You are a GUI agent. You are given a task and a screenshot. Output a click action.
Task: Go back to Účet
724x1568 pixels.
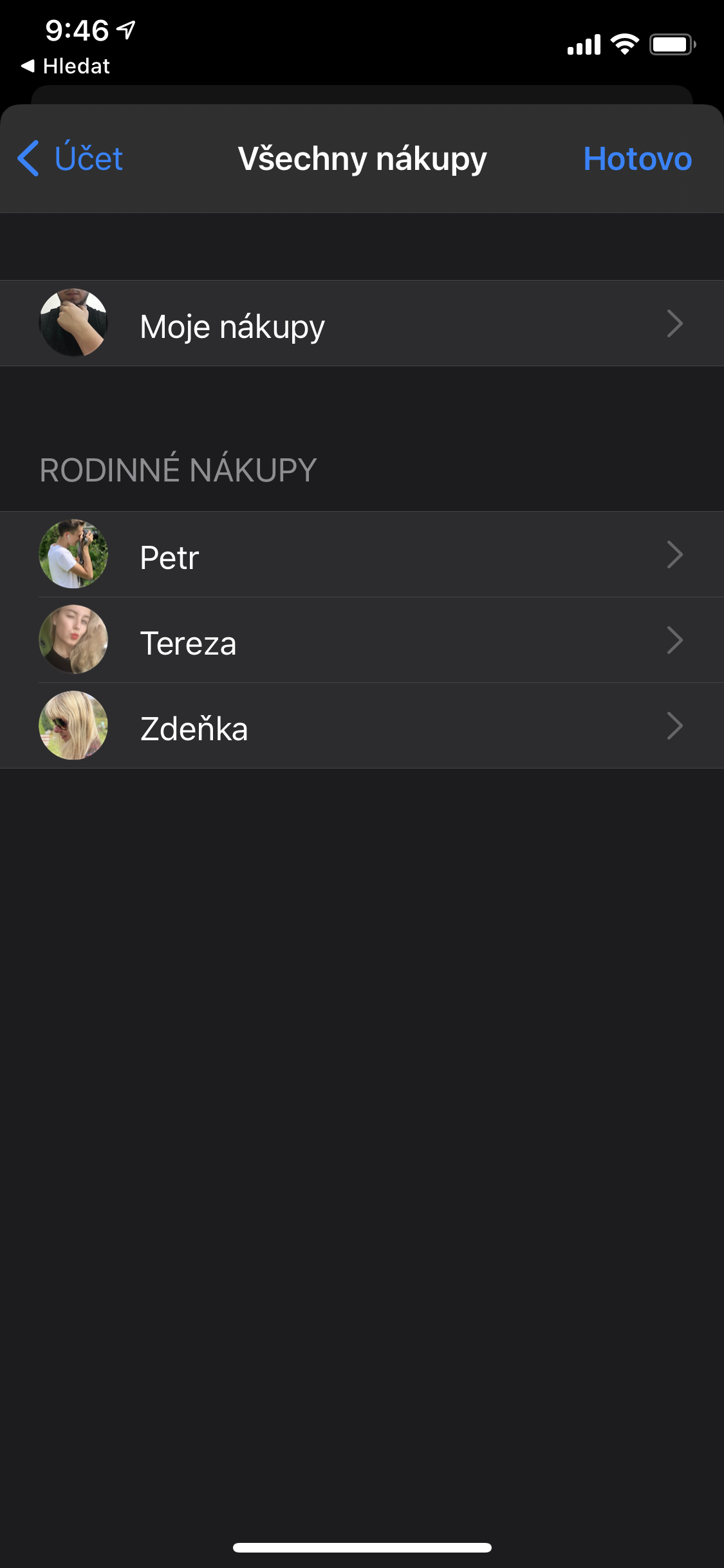[x=71, y=158]
